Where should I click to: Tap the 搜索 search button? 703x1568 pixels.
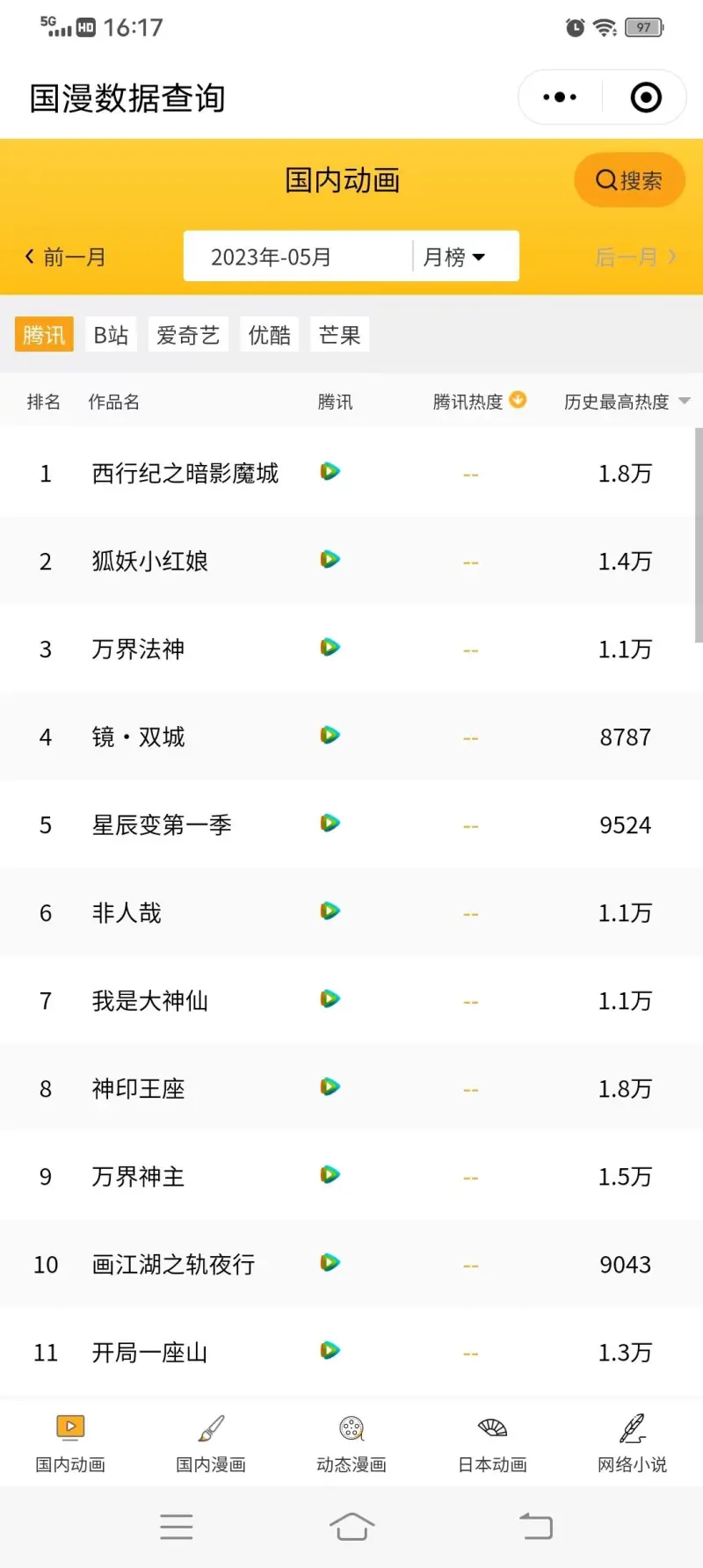(629, 180)
